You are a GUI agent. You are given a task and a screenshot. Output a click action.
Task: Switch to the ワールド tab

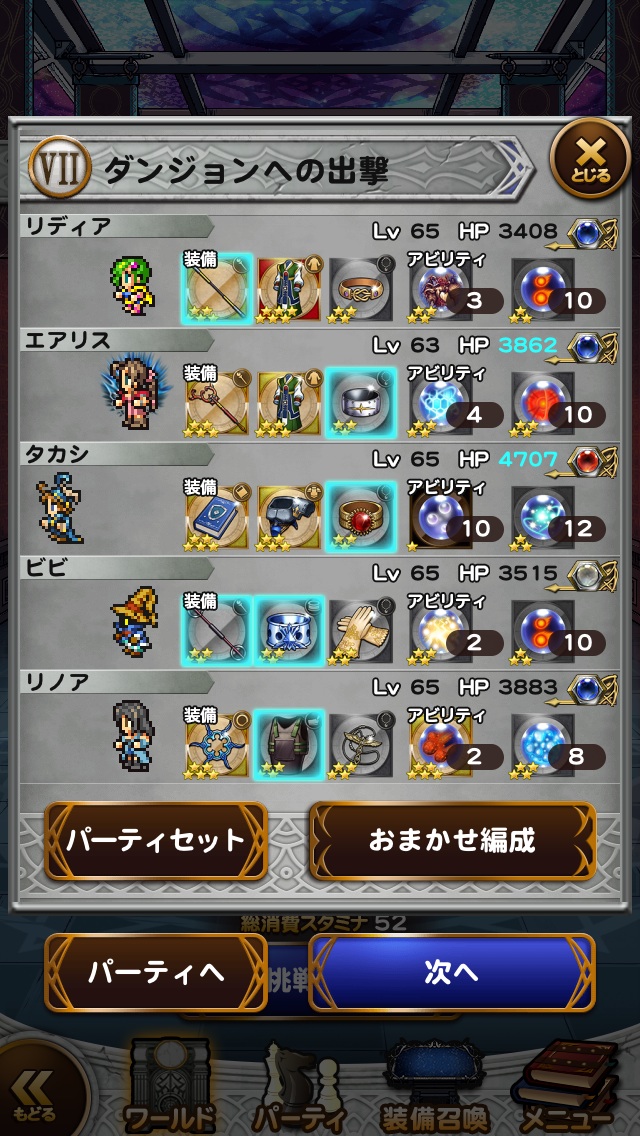(x=169, y=1085)
